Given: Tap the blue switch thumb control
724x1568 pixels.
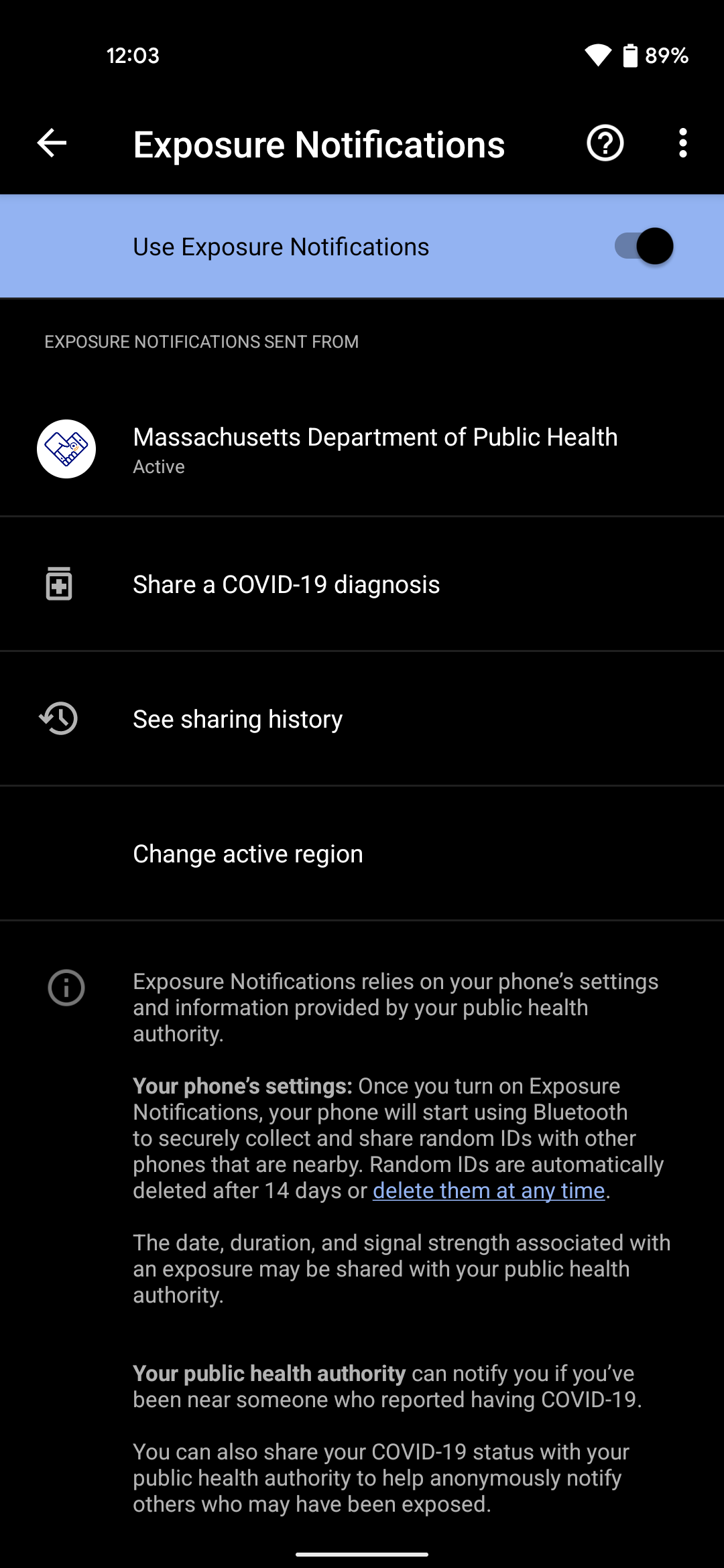Looking at the screenshot, I should tap(656, 246).
